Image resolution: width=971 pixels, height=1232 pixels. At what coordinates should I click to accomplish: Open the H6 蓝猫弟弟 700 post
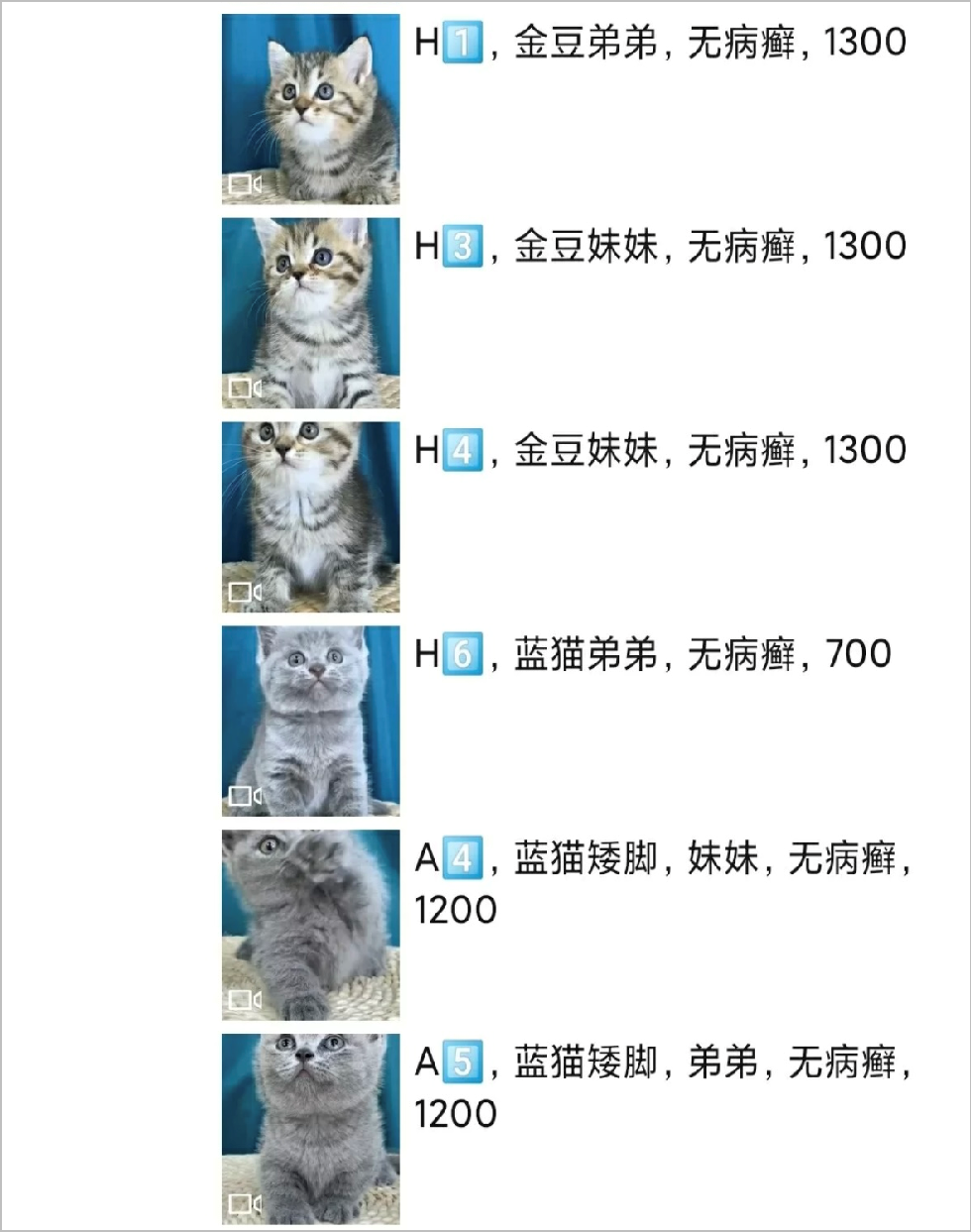310,722
